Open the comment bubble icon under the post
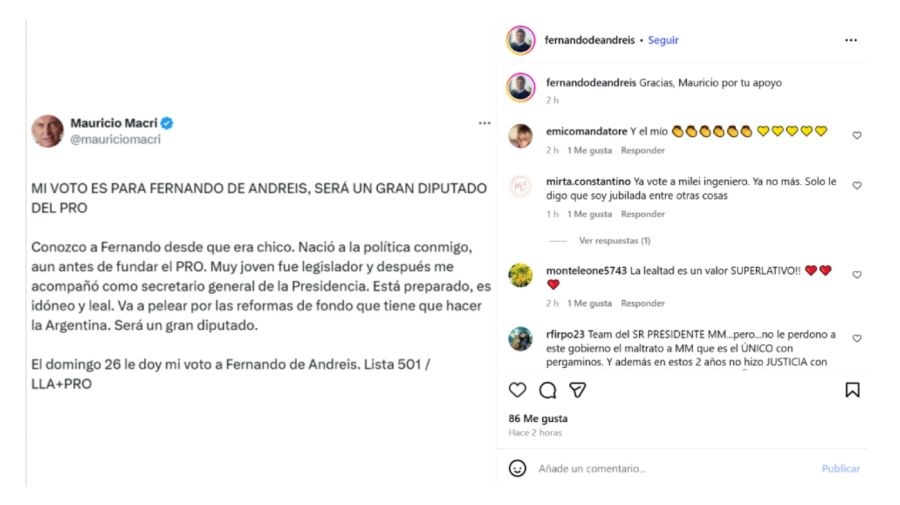The image size is (900, 505). pyautogui.click(x=547, y=390)
